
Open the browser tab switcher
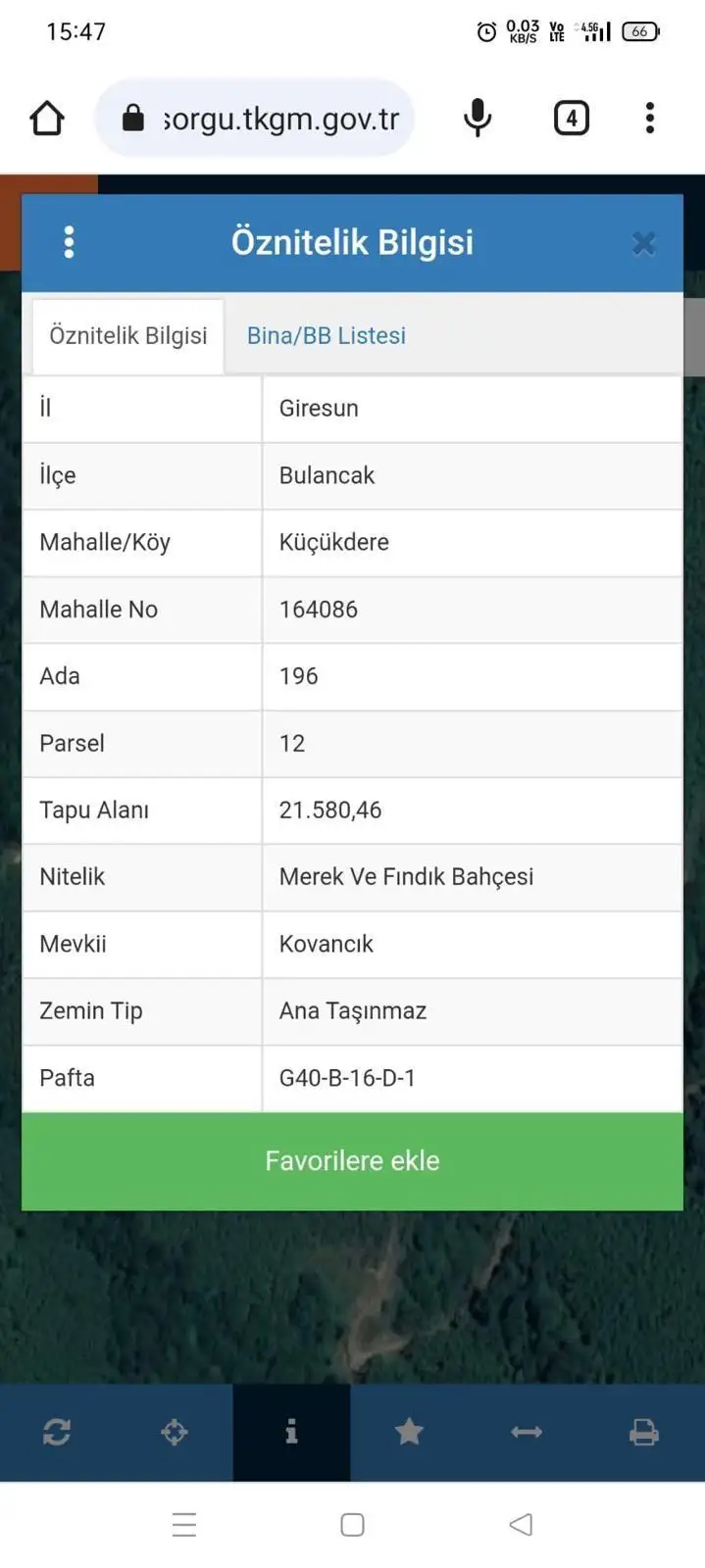tap(572, 119)
